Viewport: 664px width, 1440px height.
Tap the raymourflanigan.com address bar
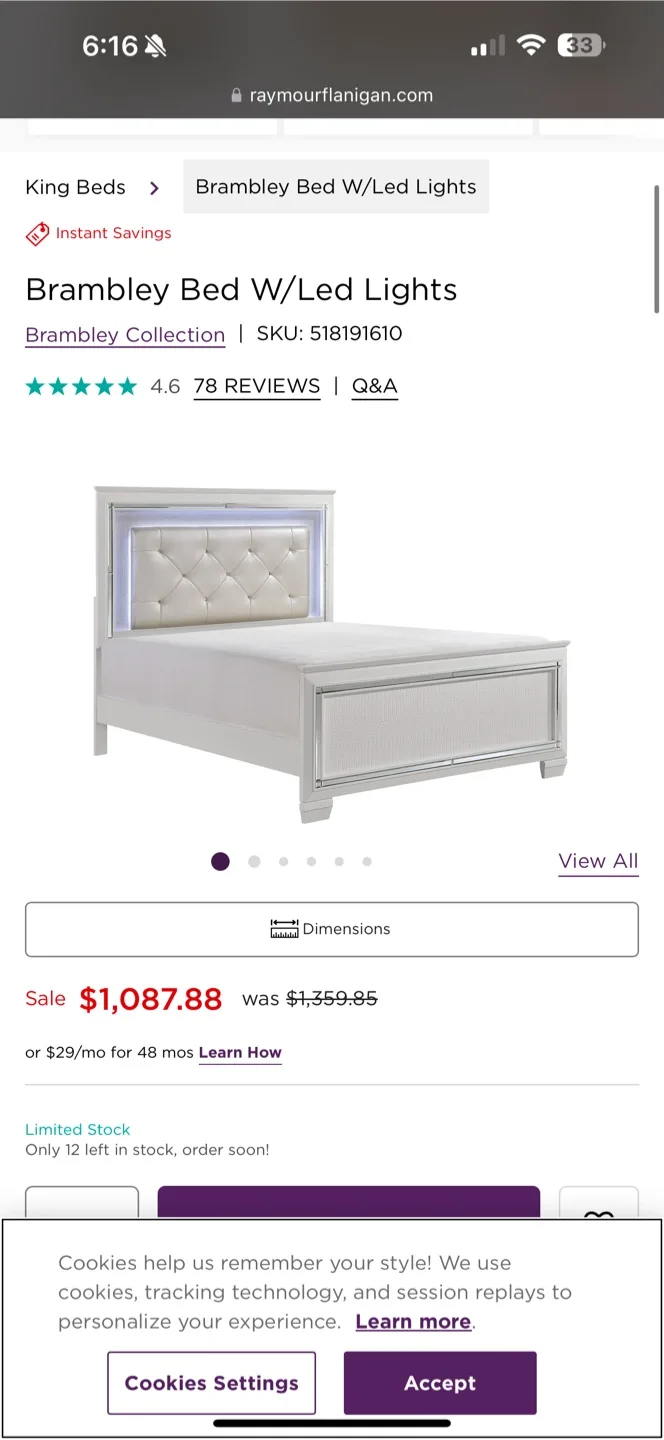[331, 96]
